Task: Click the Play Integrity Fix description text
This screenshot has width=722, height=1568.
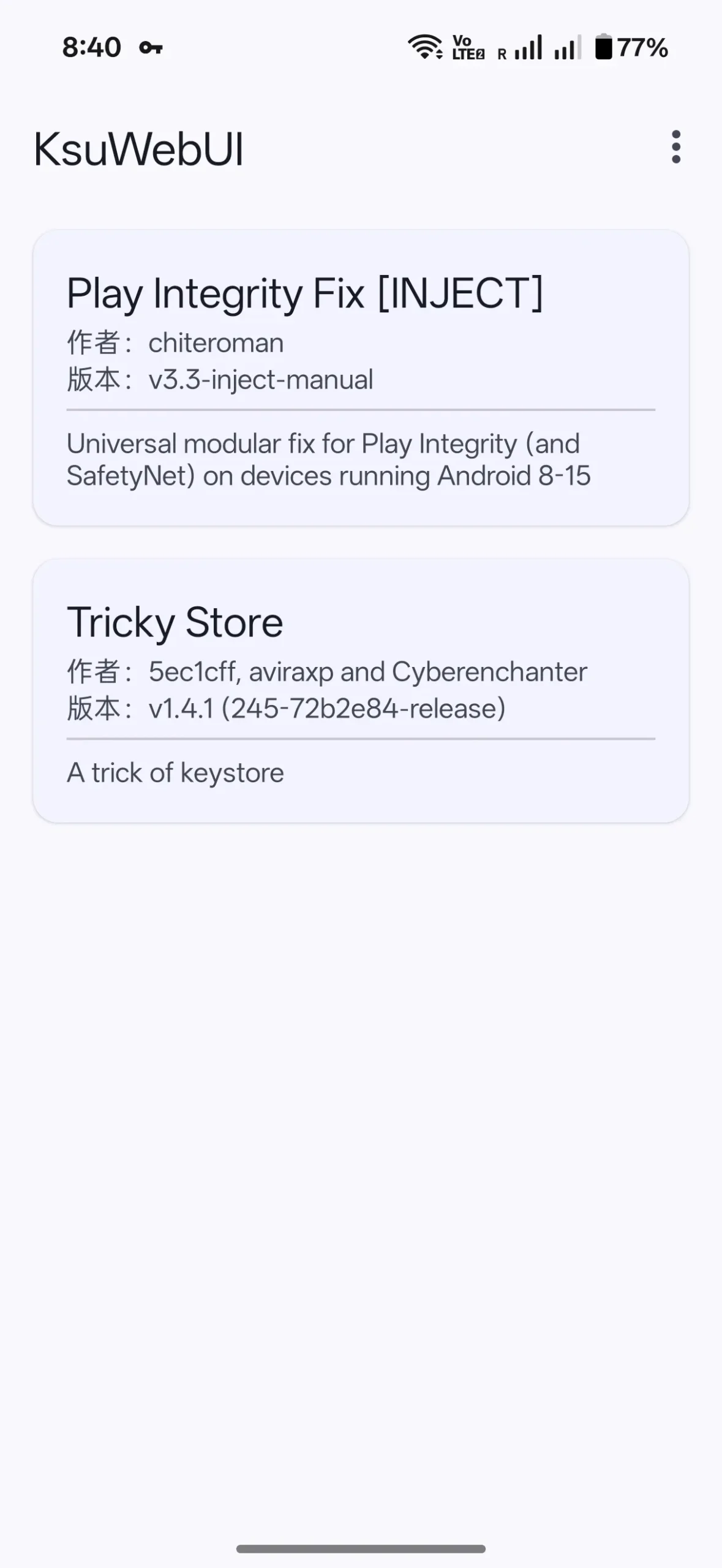Action: coord(329,458)
